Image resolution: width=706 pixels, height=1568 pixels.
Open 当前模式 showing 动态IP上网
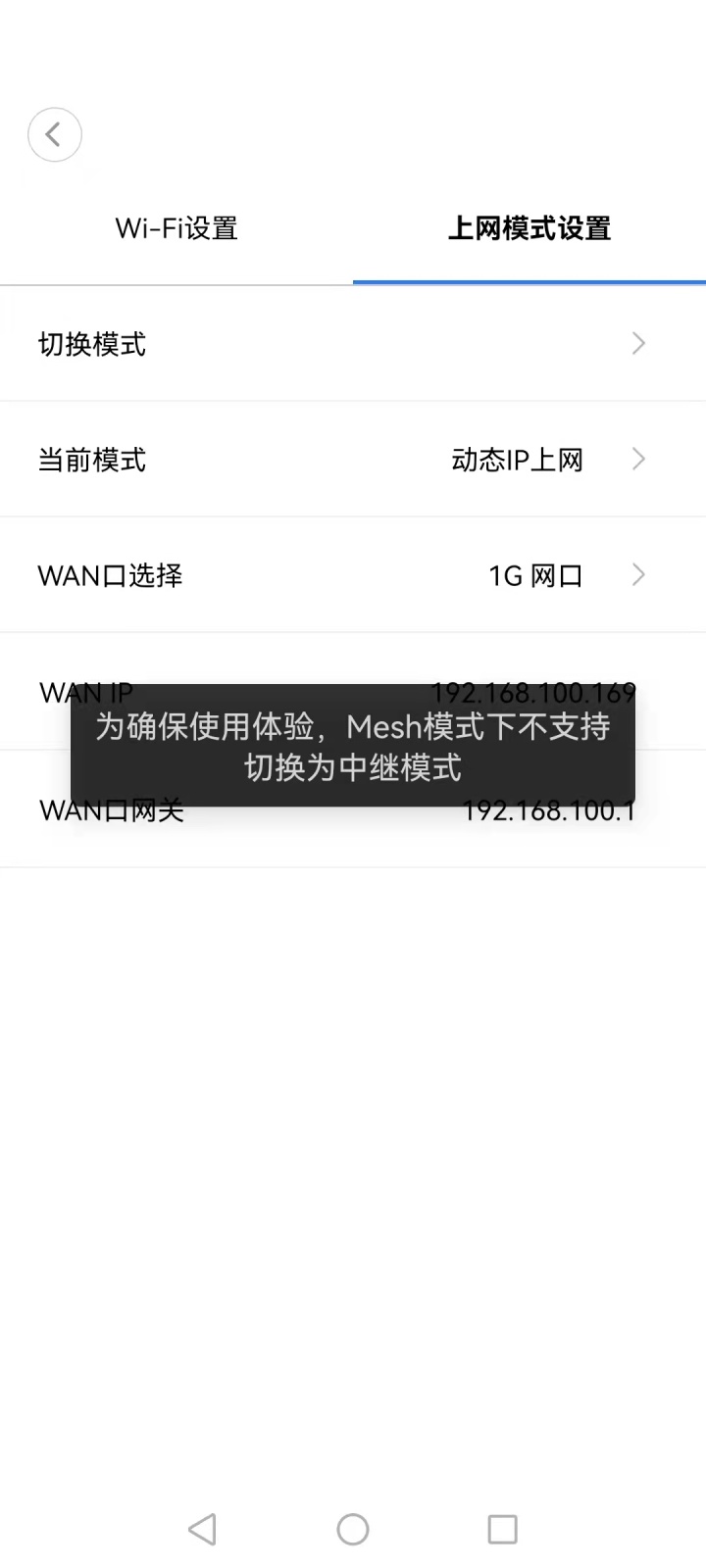[353, 460]
